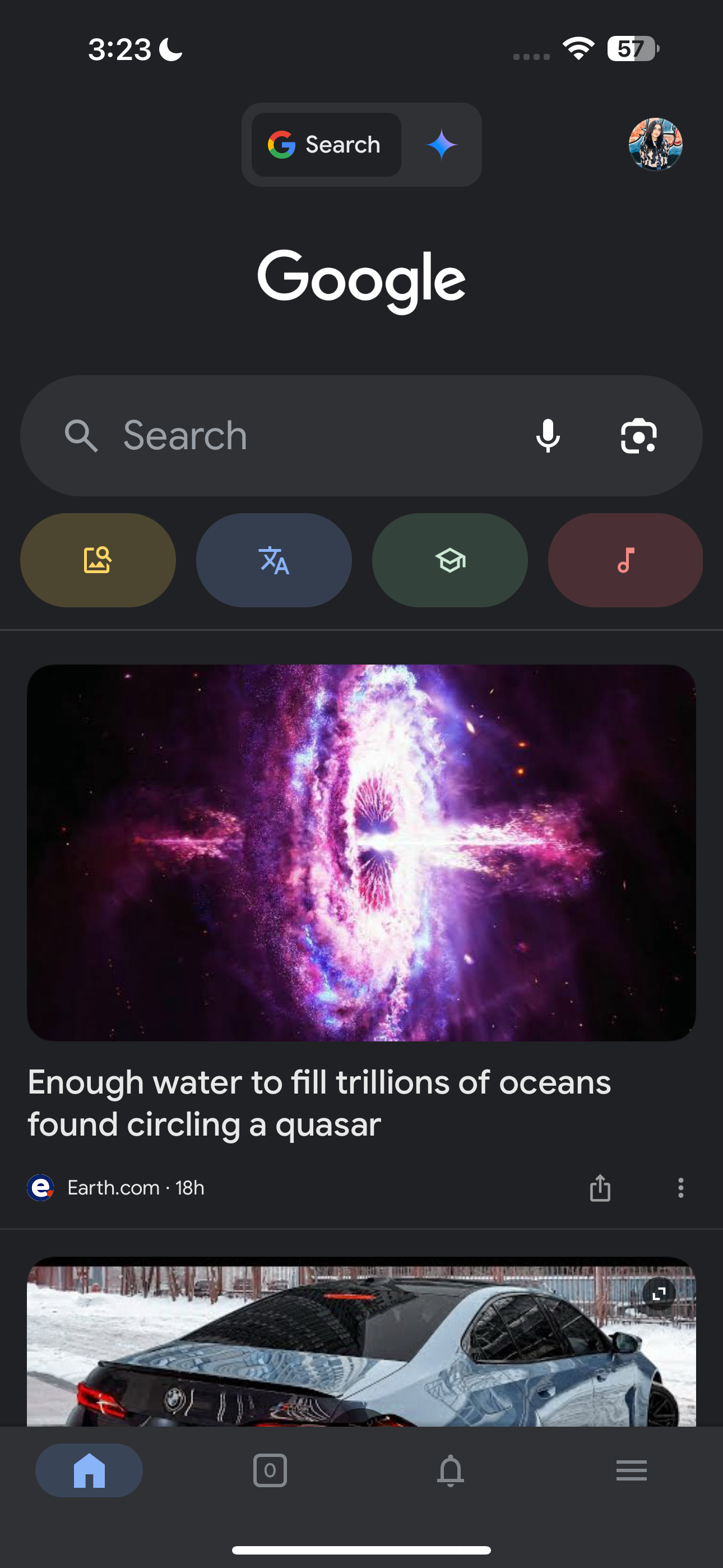Open the homework help graduation cap chip
Screen dimensions: 723x1568
point(449,560)
